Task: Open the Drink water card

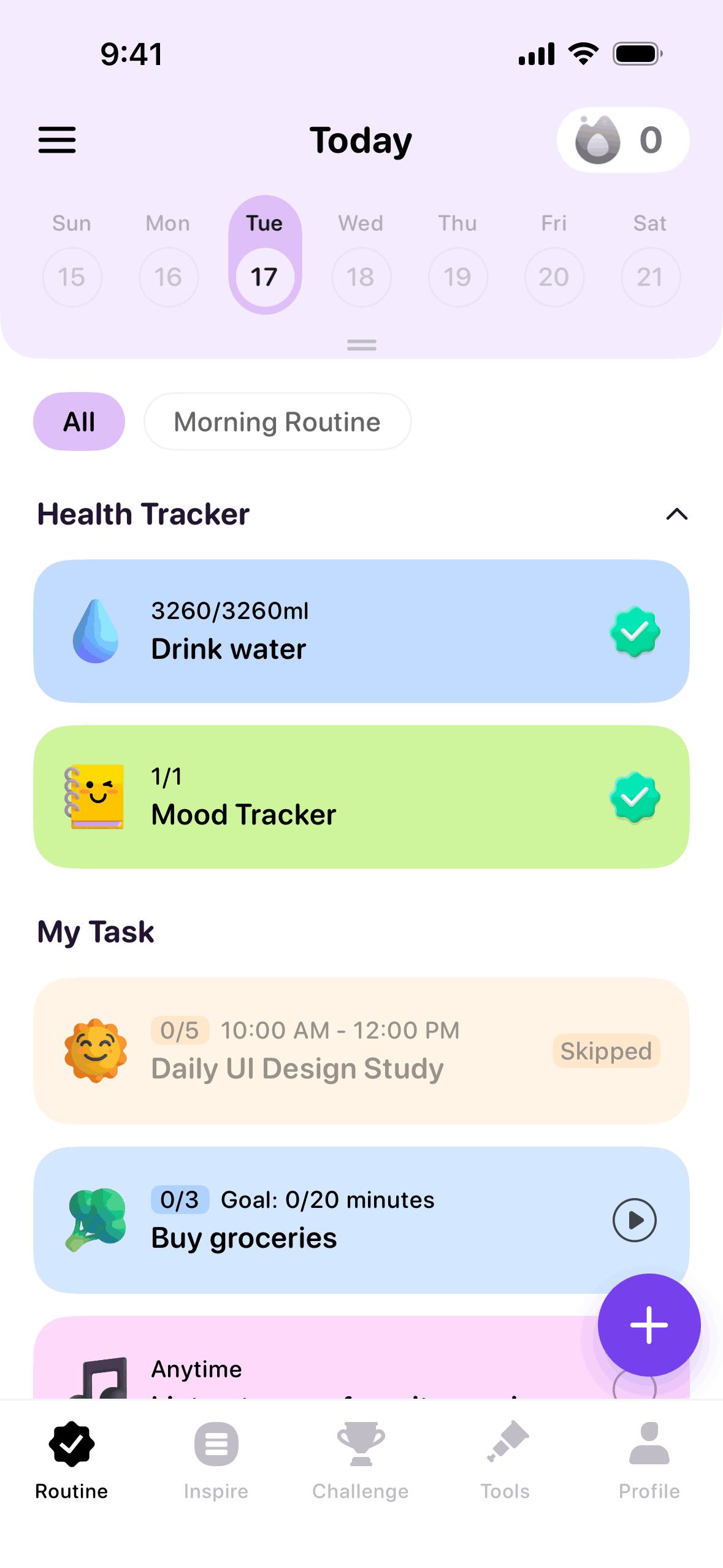Action: point(361,631)
